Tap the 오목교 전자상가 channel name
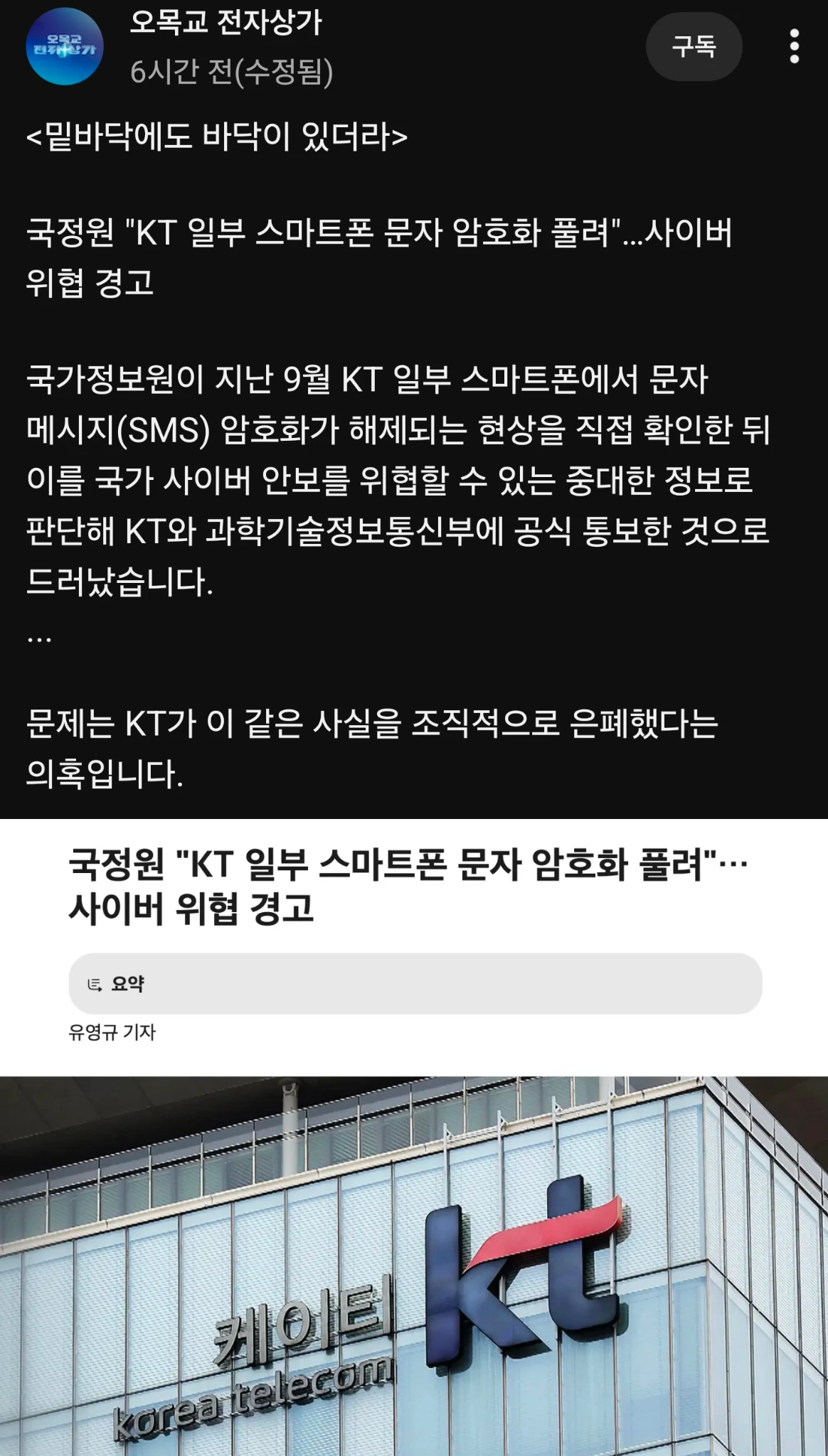 point(225,23)
